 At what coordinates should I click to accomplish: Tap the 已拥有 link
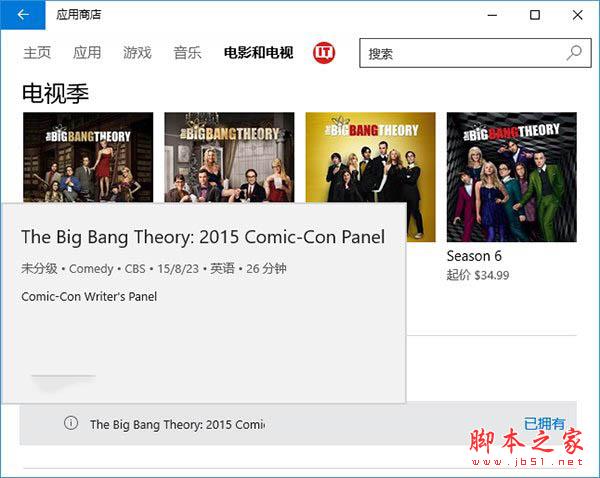[544, 424]
